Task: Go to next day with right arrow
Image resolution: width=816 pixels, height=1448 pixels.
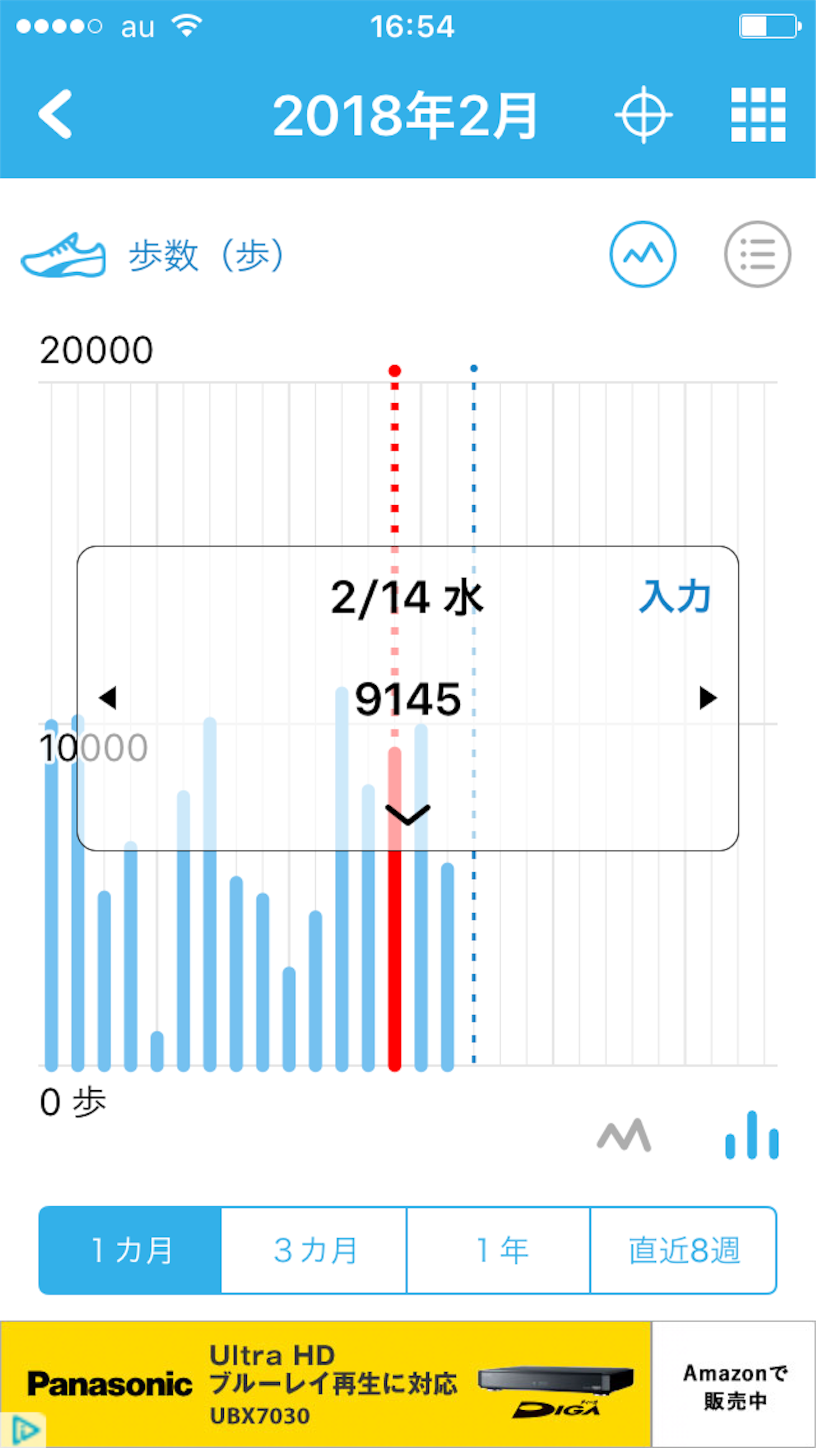Action: pyautogui.click(x=708, y=698)
